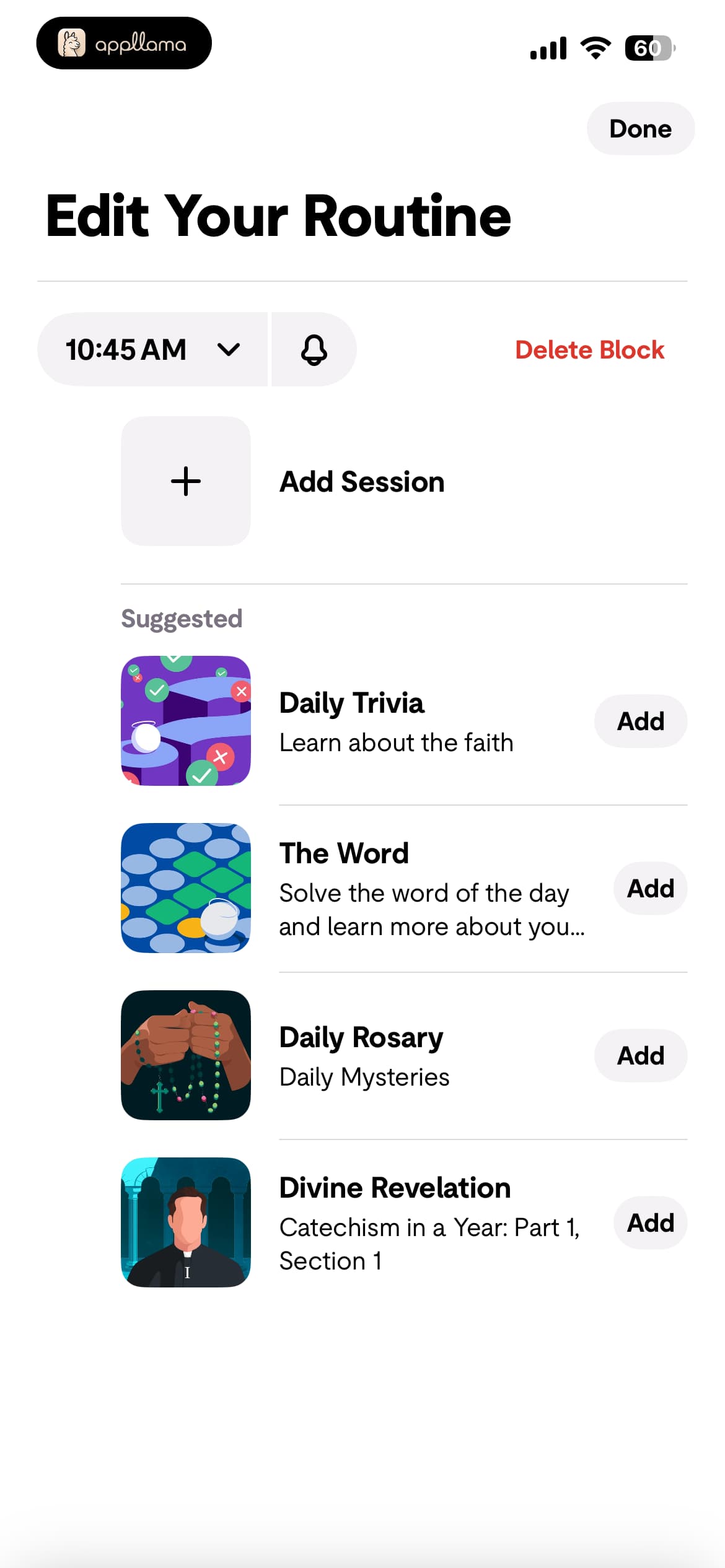Add a new session with the plus tile

coord(186,481)
